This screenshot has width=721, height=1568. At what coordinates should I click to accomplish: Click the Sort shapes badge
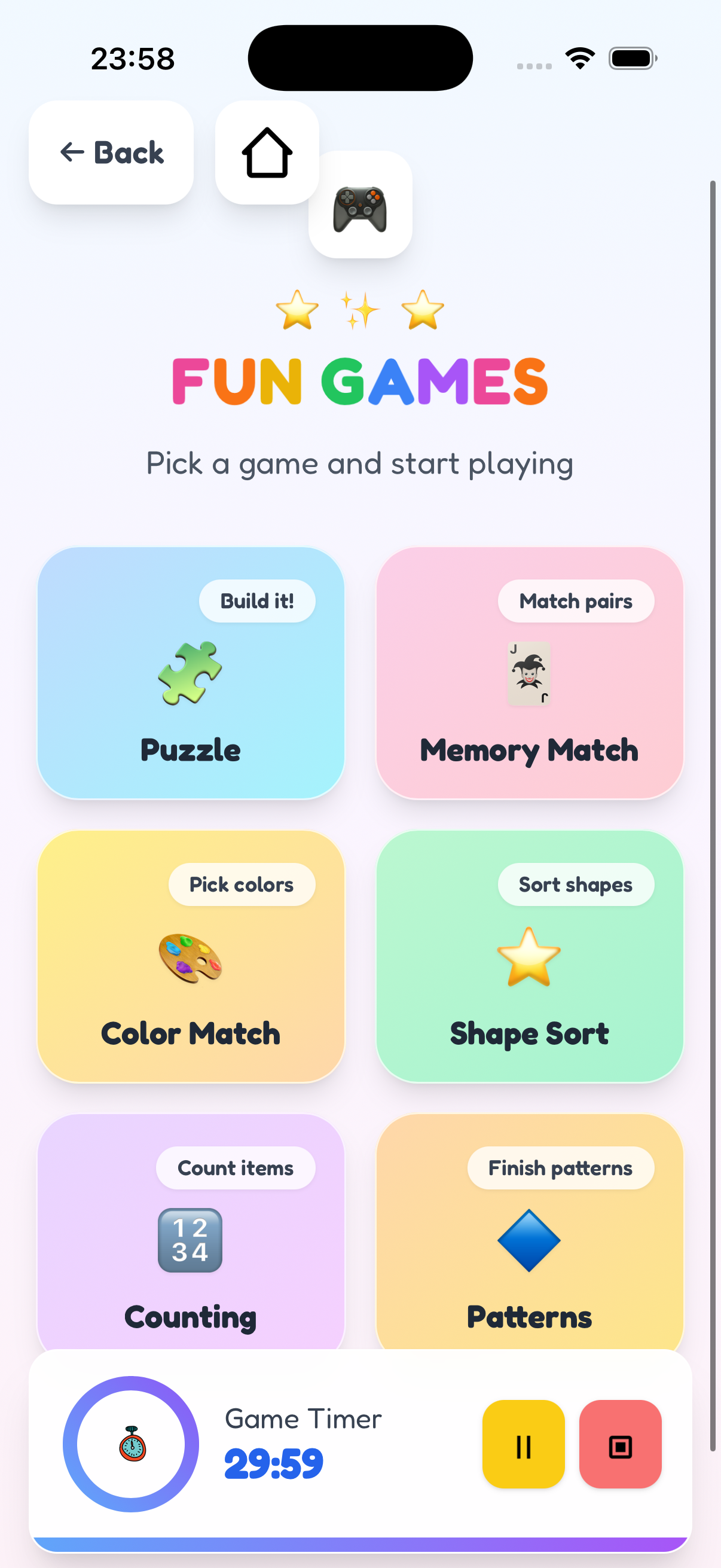click(575, 884)
